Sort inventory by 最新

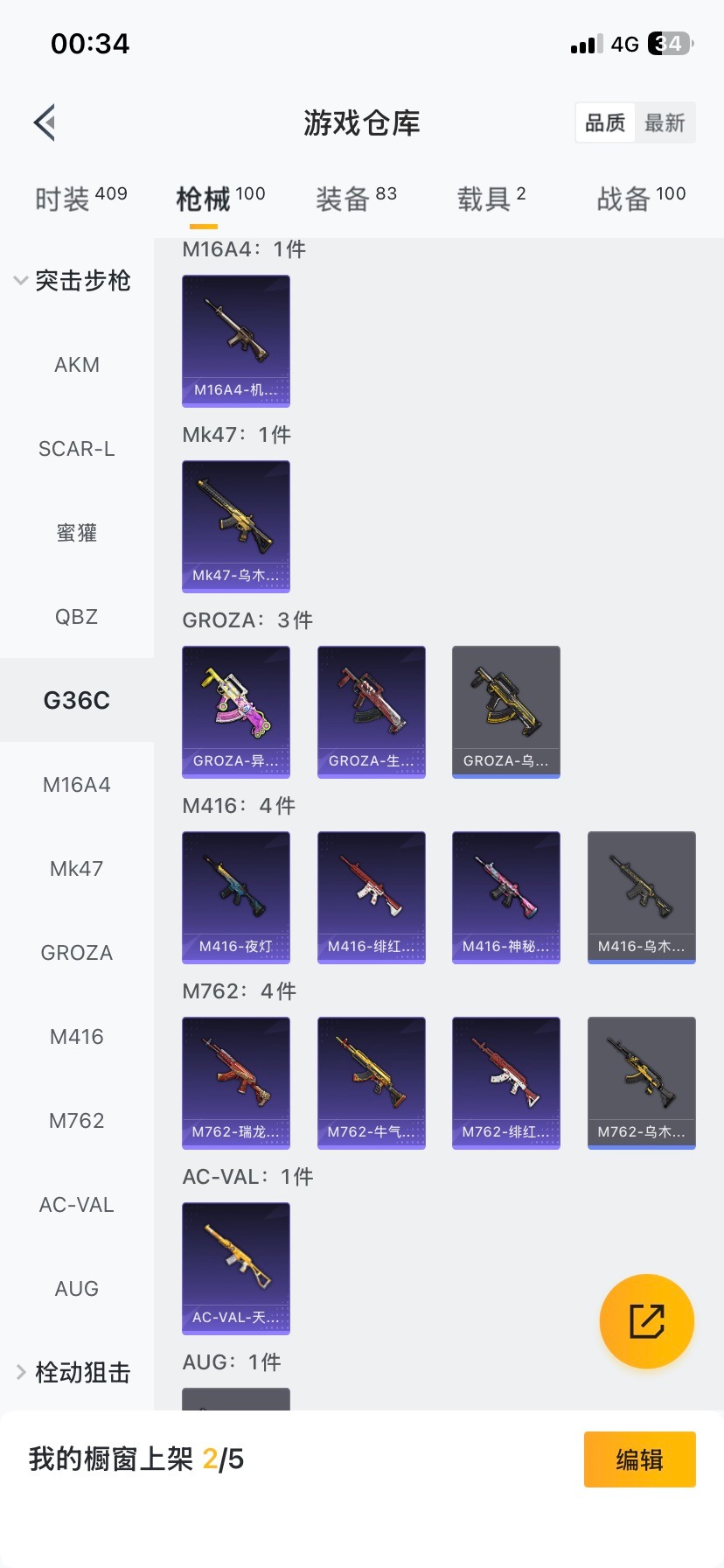pyautogui.click(x=665, y=122)
